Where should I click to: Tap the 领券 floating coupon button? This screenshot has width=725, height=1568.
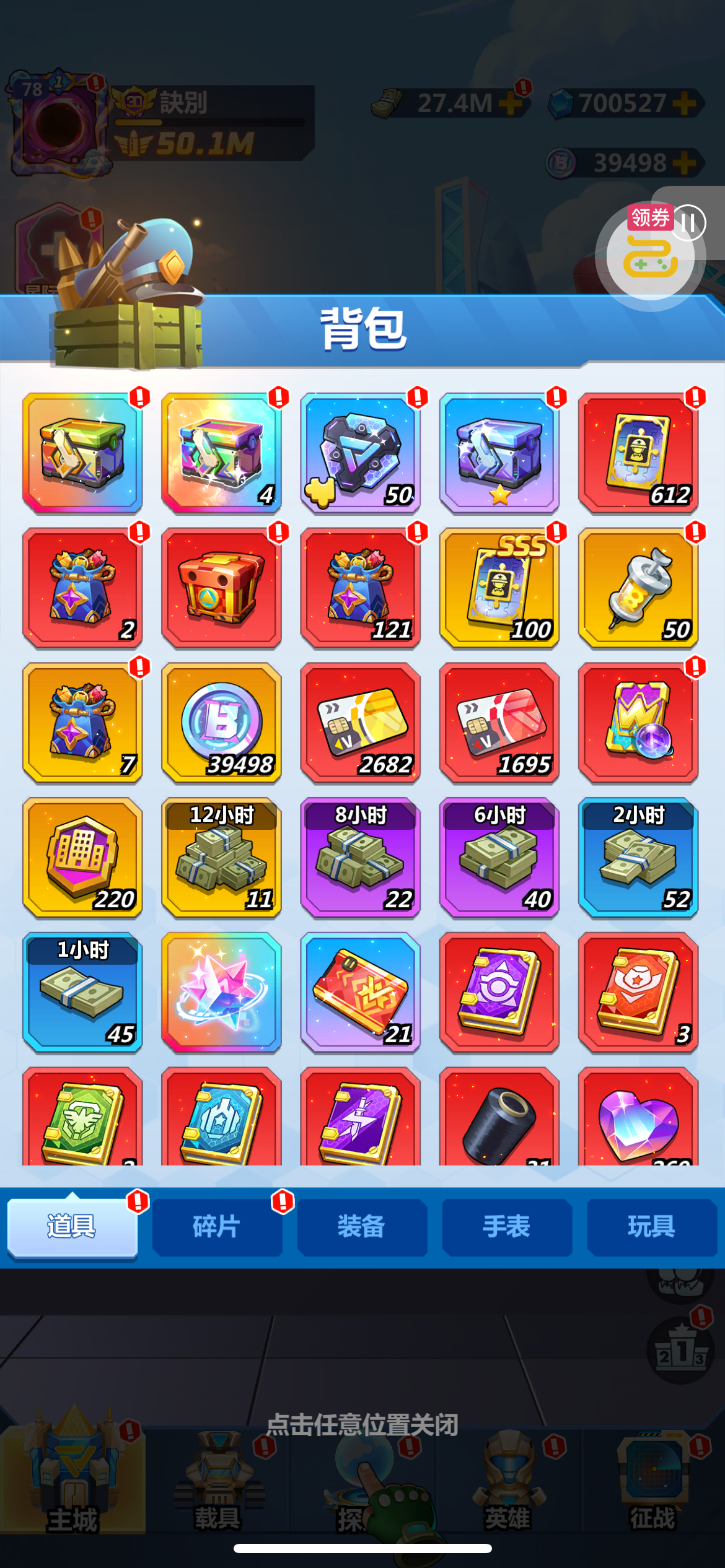click(651, 254)
